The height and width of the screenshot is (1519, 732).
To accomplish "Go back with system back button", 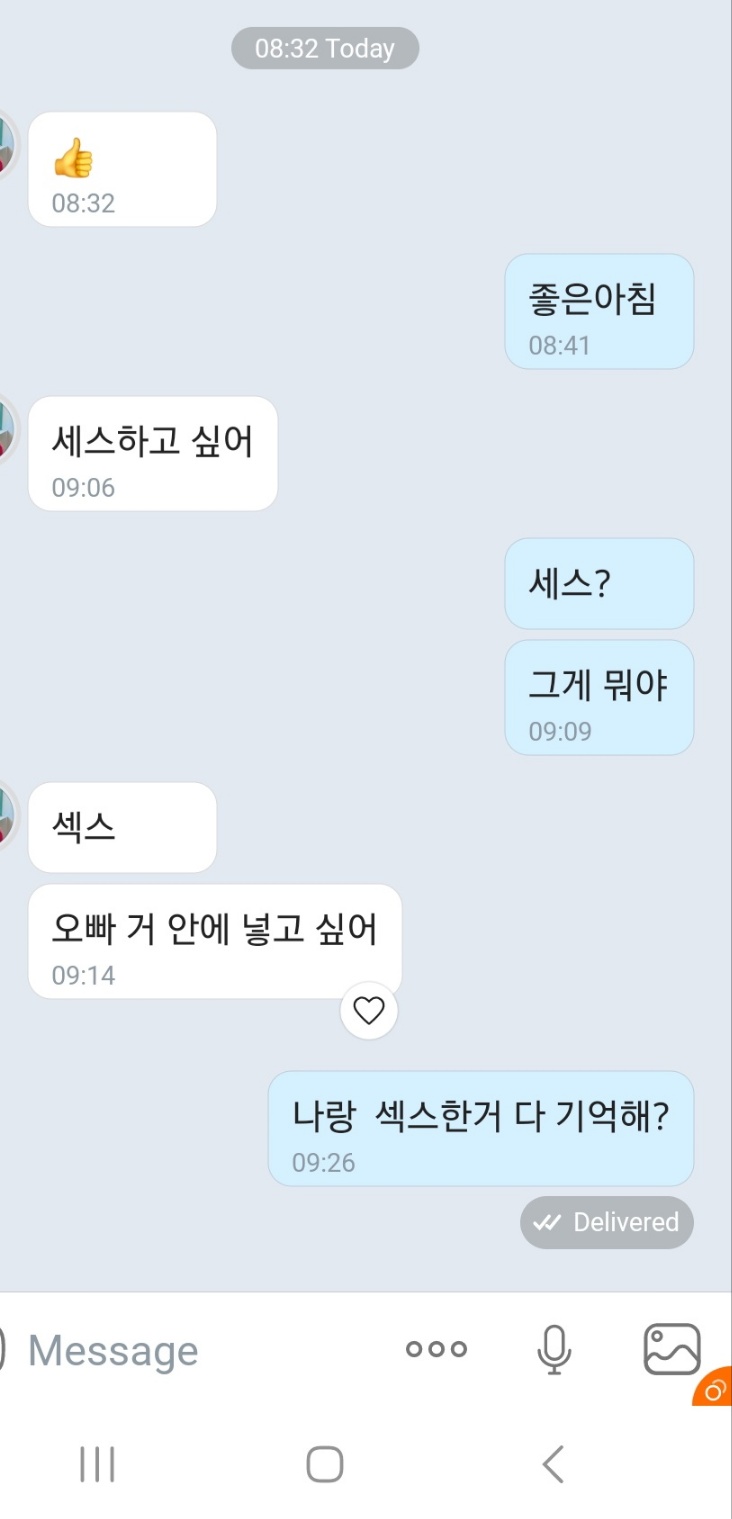I will [553, 1464].
